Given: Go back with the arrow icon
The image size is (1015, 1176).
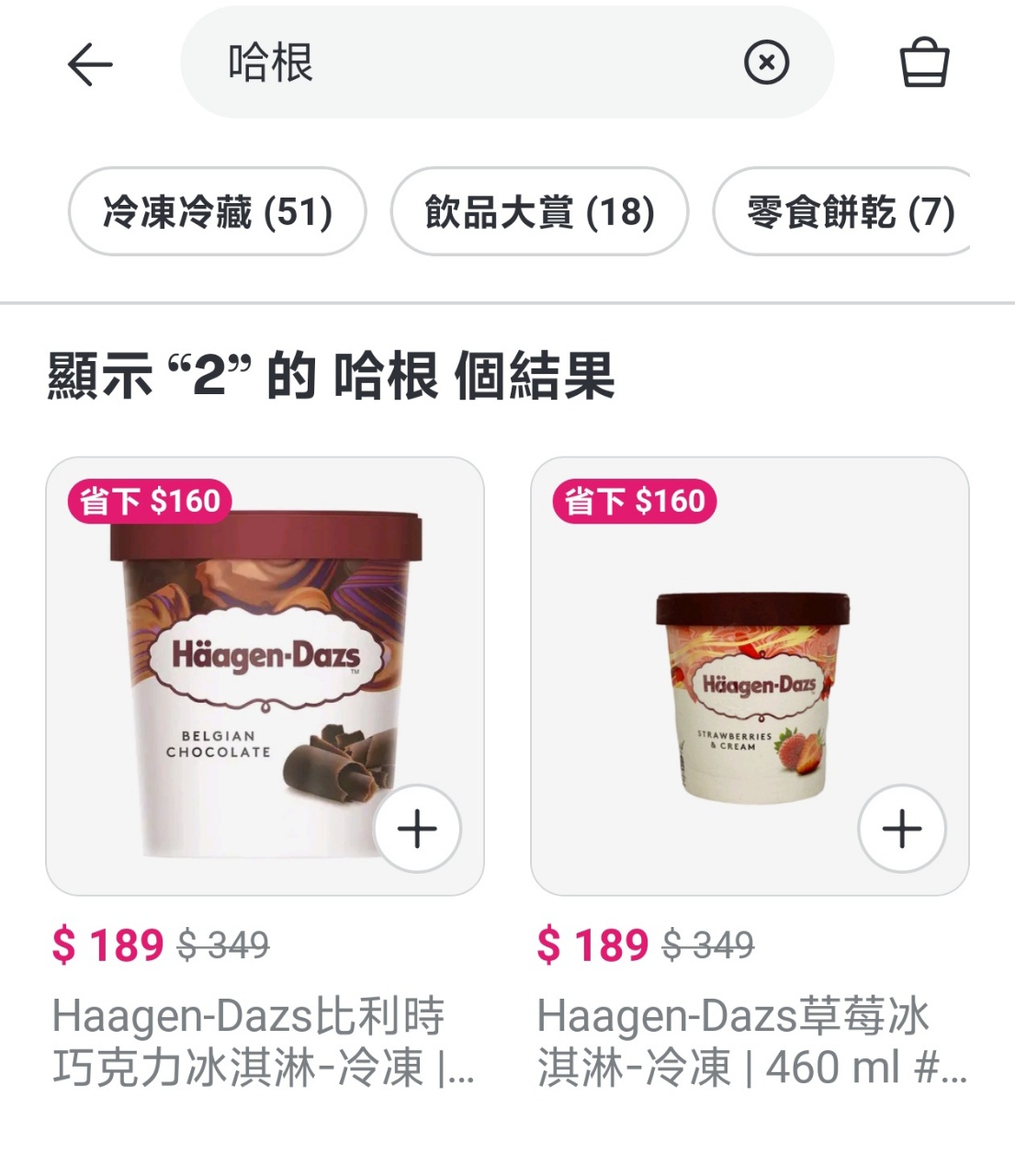Looking at the screenshot, I should coord(90,64).
